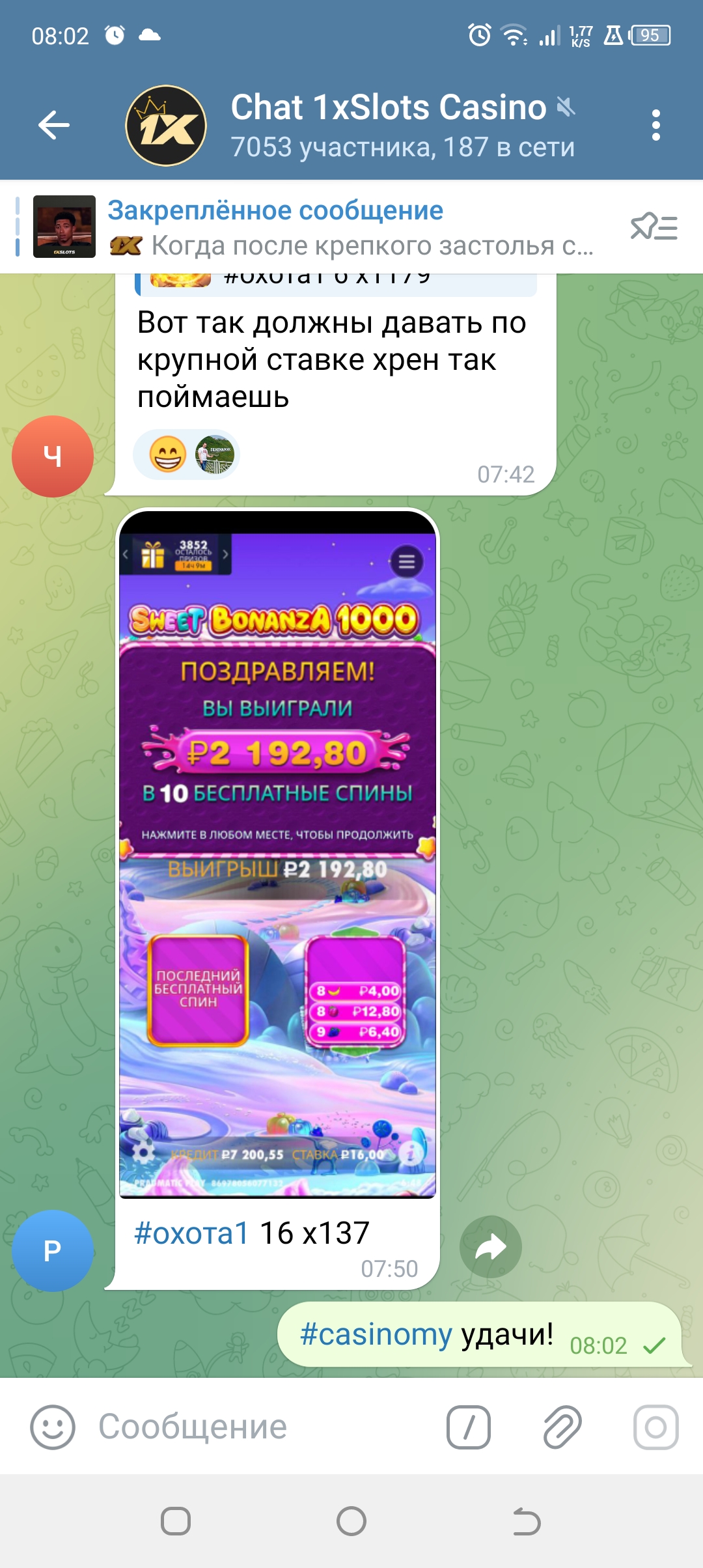Open the profile of user Р

click(53, 1250)
